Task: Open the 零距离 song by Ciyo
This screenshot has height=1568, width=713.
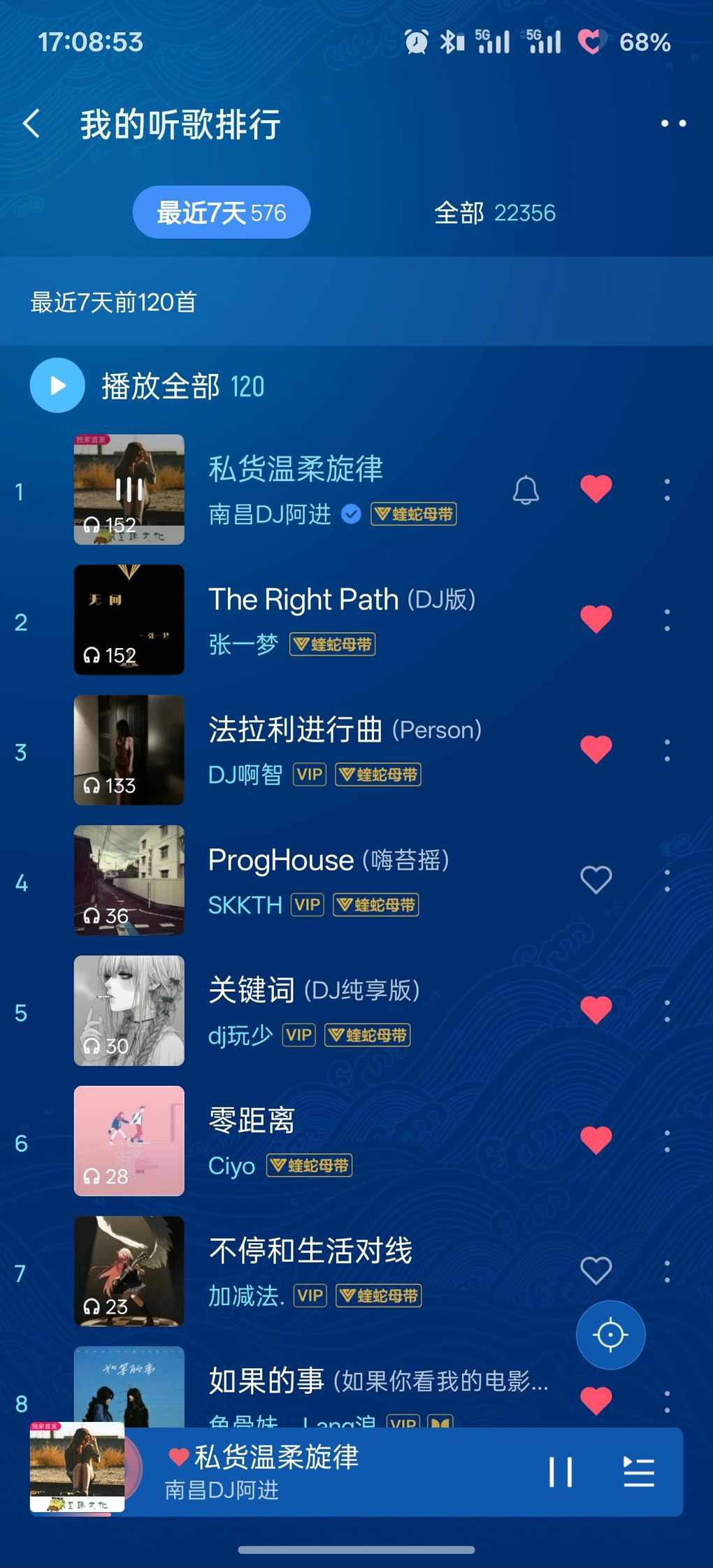Action: pos(252,1121)
